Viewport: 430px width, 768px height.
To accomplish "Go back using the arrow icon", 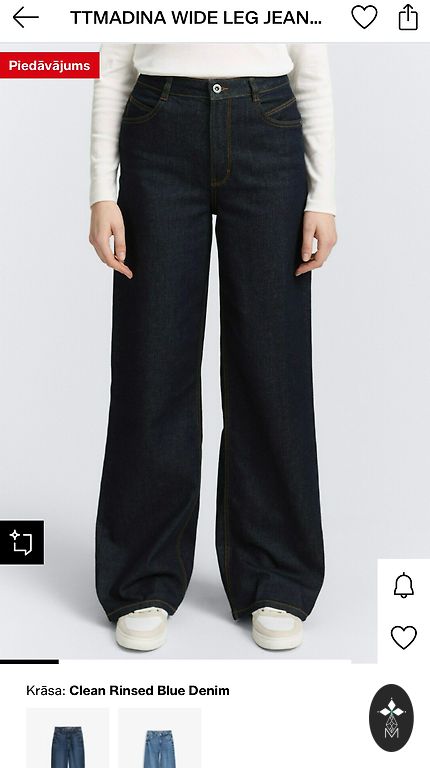I will [25, 18].
